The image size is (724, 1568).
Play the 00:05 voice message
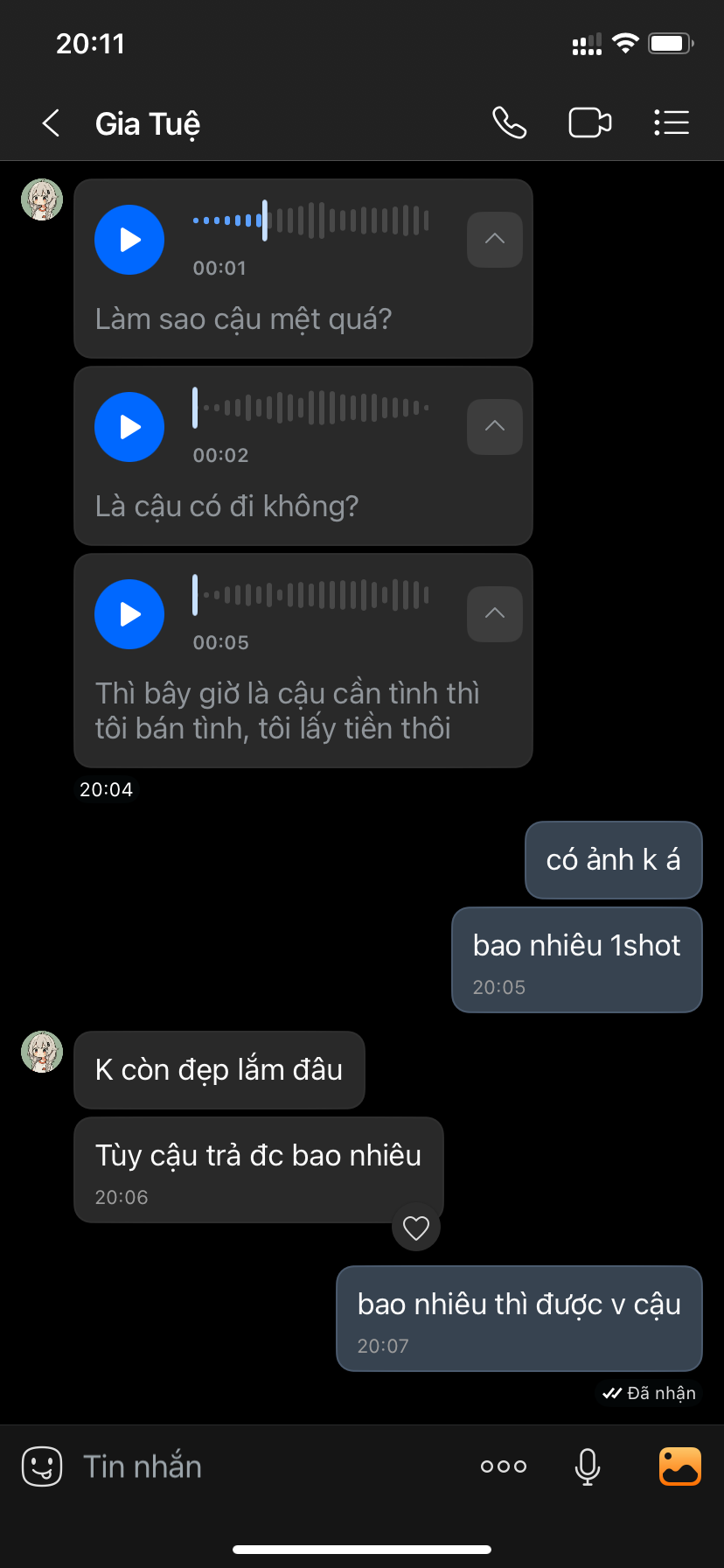129,614
